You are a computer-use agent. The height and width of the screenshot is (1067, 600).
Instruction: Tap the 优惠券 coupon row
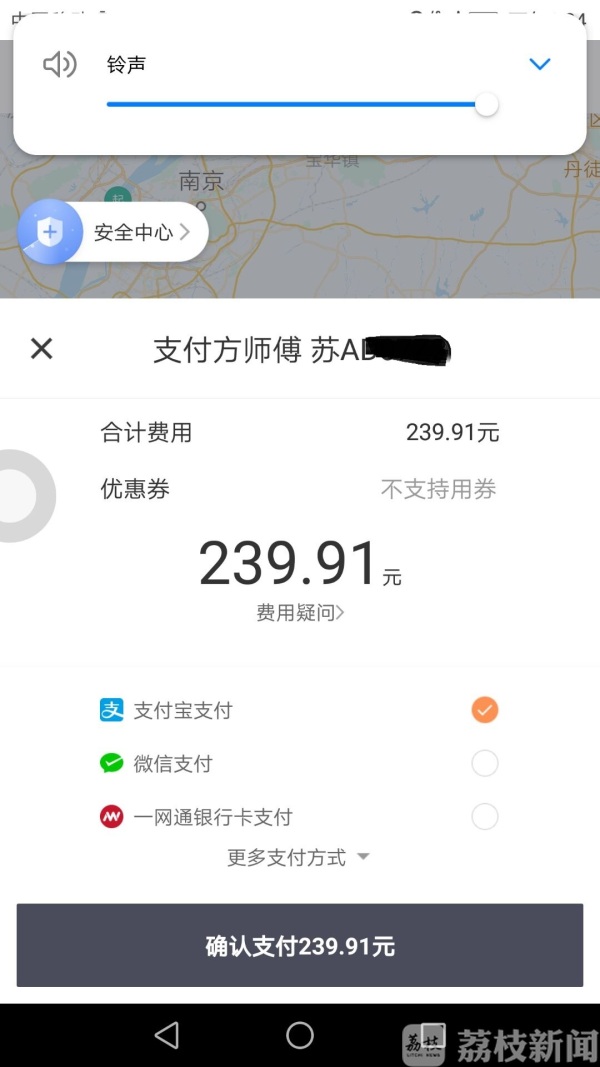tap(298, 489)
